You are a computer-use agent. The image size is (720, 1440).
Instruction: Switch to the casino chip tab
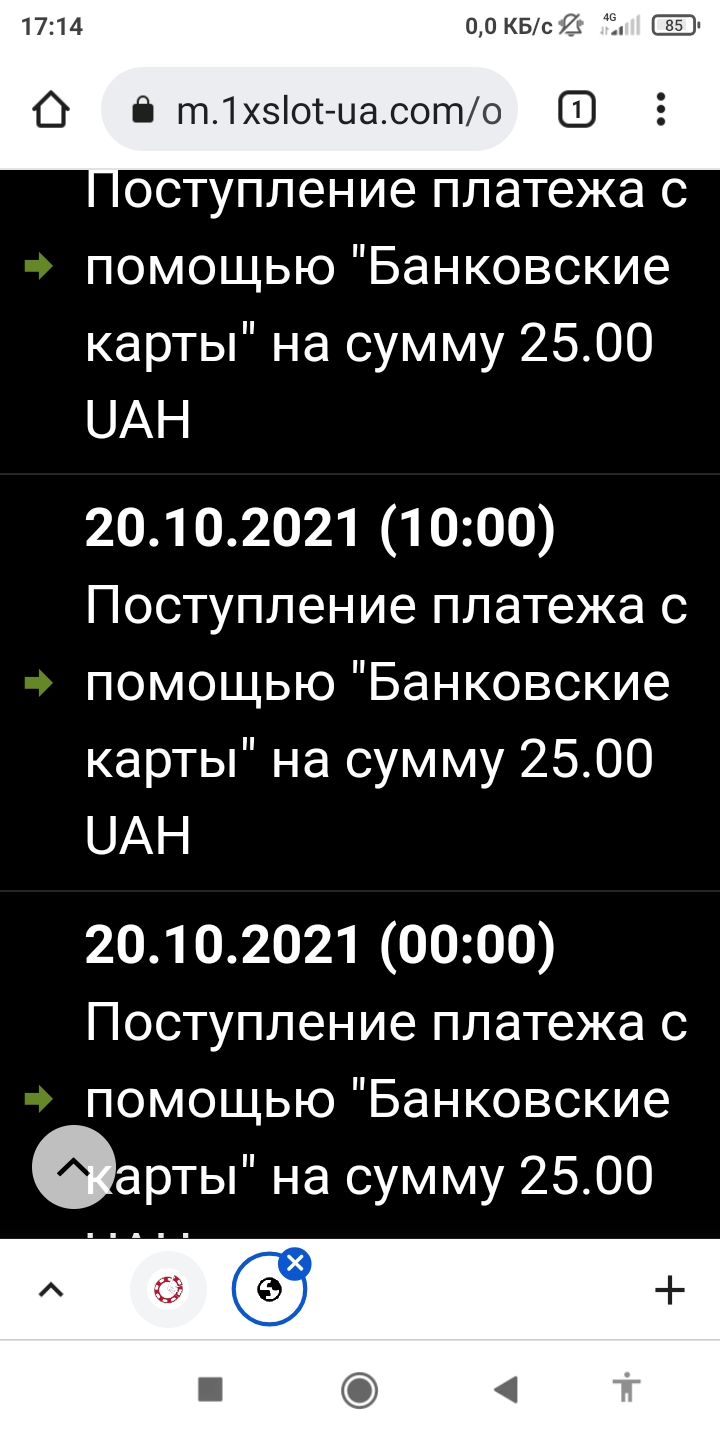tap(168, 1290)
